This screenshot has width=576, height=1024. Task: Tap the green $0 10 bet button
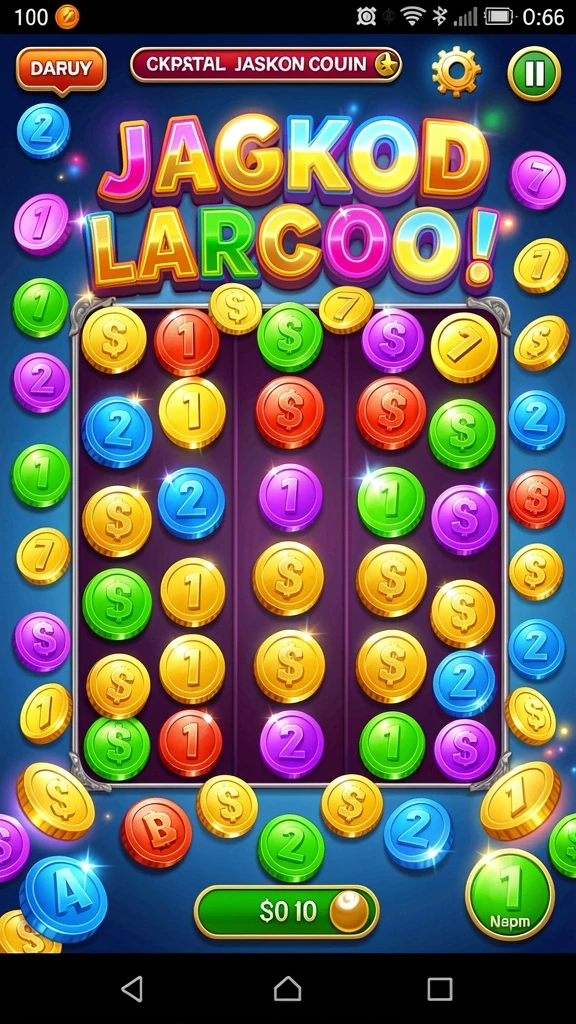287,911
